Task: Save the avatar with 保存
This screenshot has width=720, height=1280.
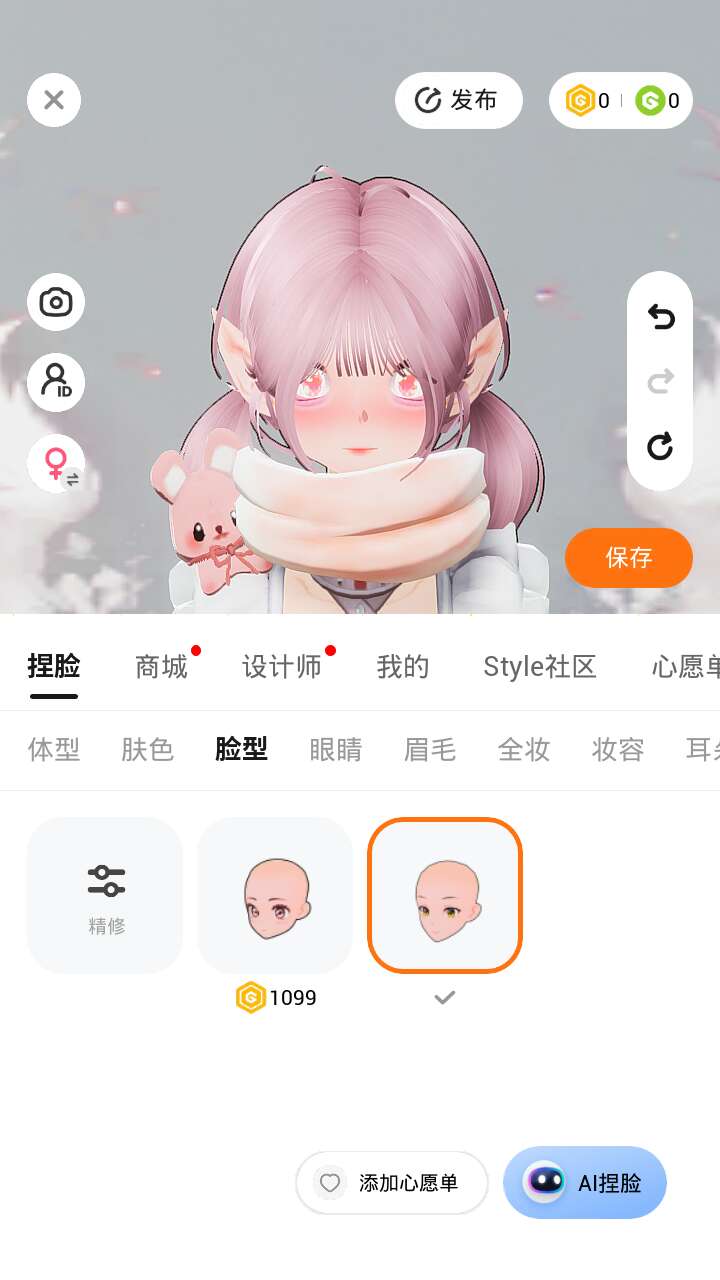Action: (x=628, y=558)
